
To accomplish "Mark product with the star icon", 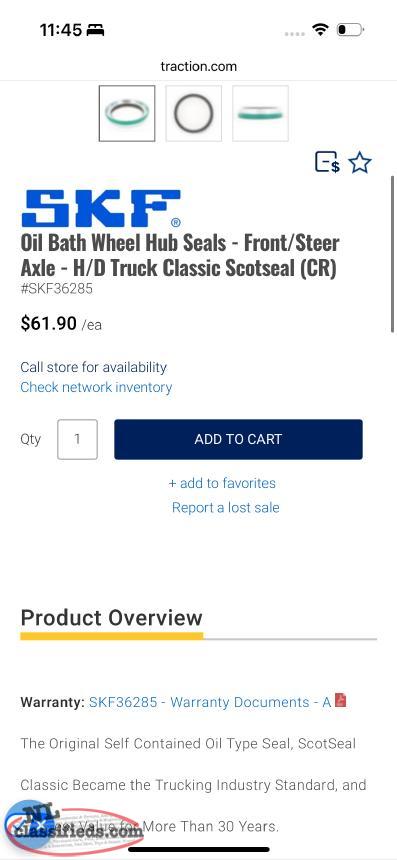I will pyautogui.click(x=360, y=163).
